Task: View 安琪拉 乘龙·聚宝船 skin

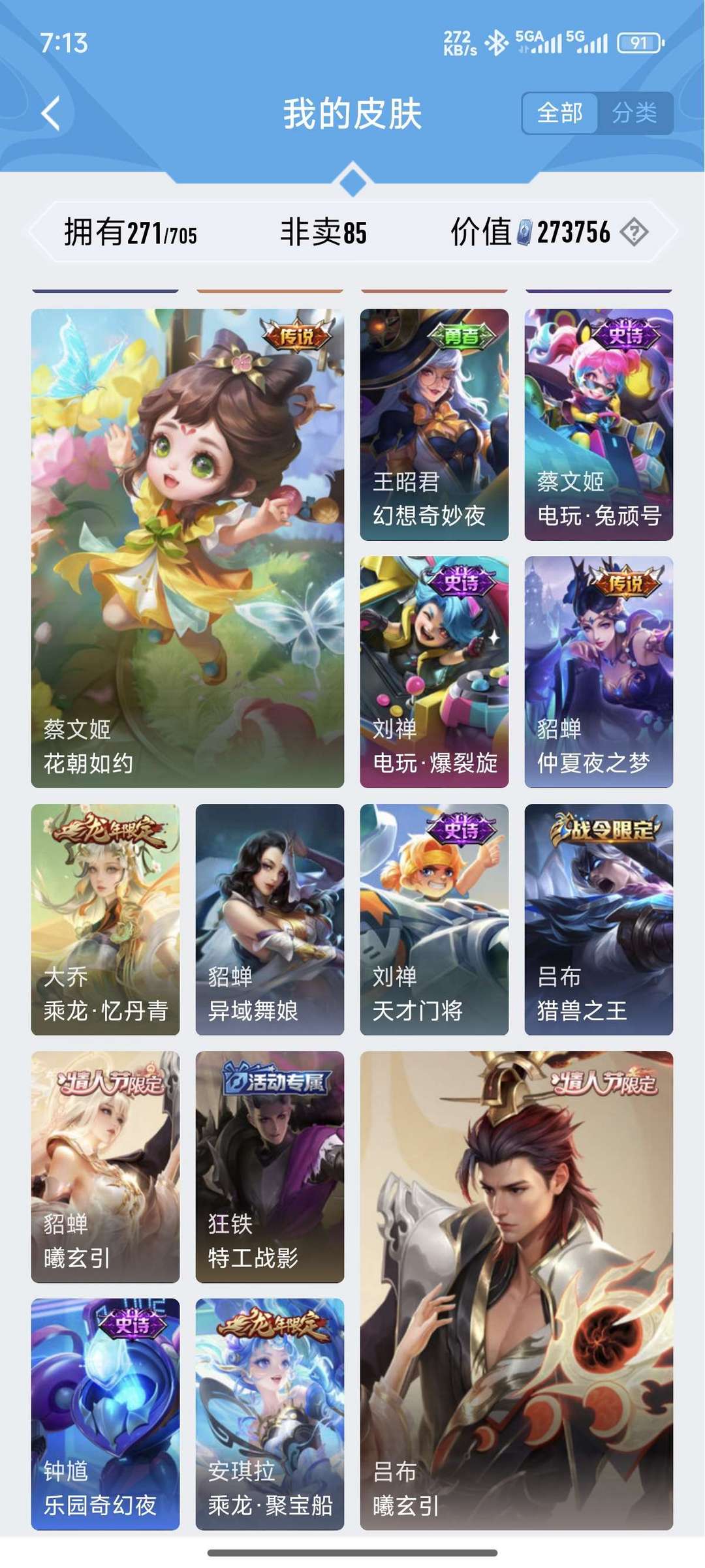Action: 270,1413
